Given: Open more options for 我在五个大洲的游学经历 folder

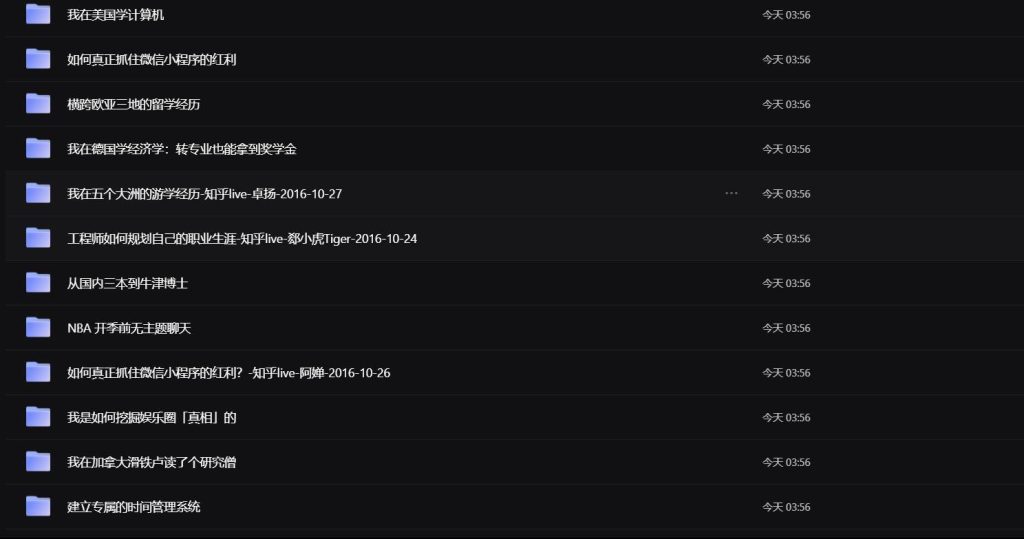Looking at the screenshot, I should [x=731, y=194].
